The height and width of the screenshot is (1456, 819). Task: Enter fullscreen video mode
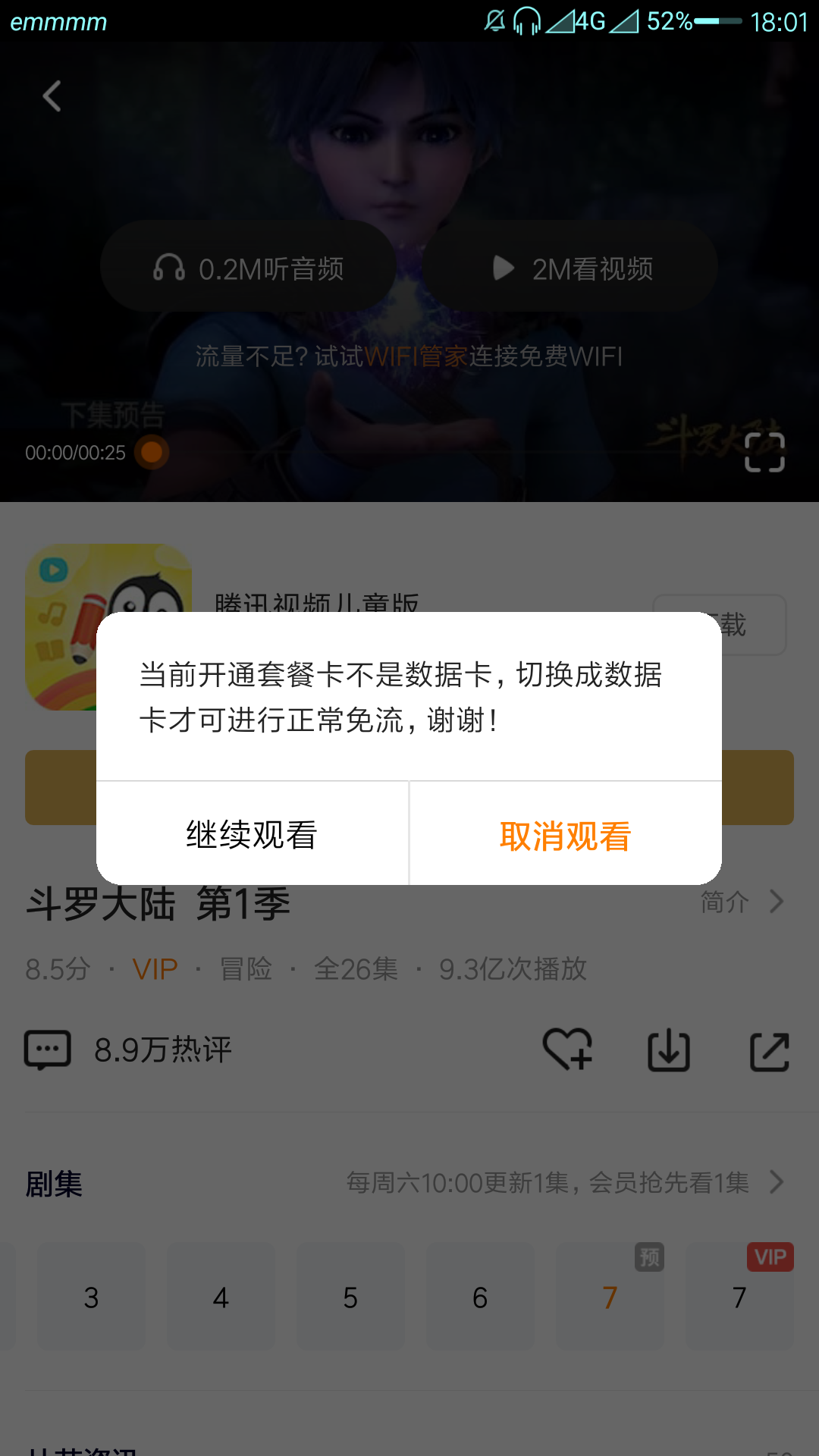pos(764,453)
